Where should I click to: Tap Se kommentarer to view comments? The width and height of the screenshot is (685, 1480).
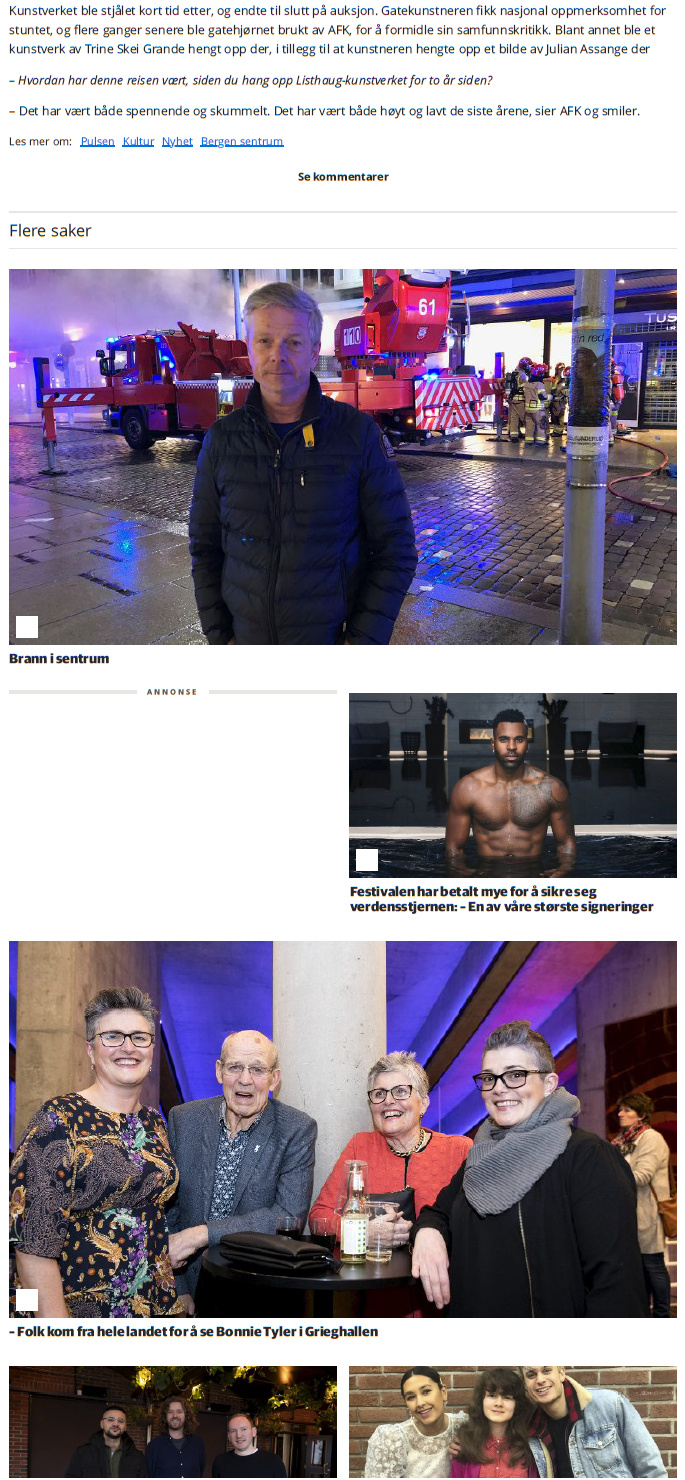coord(343,177)
